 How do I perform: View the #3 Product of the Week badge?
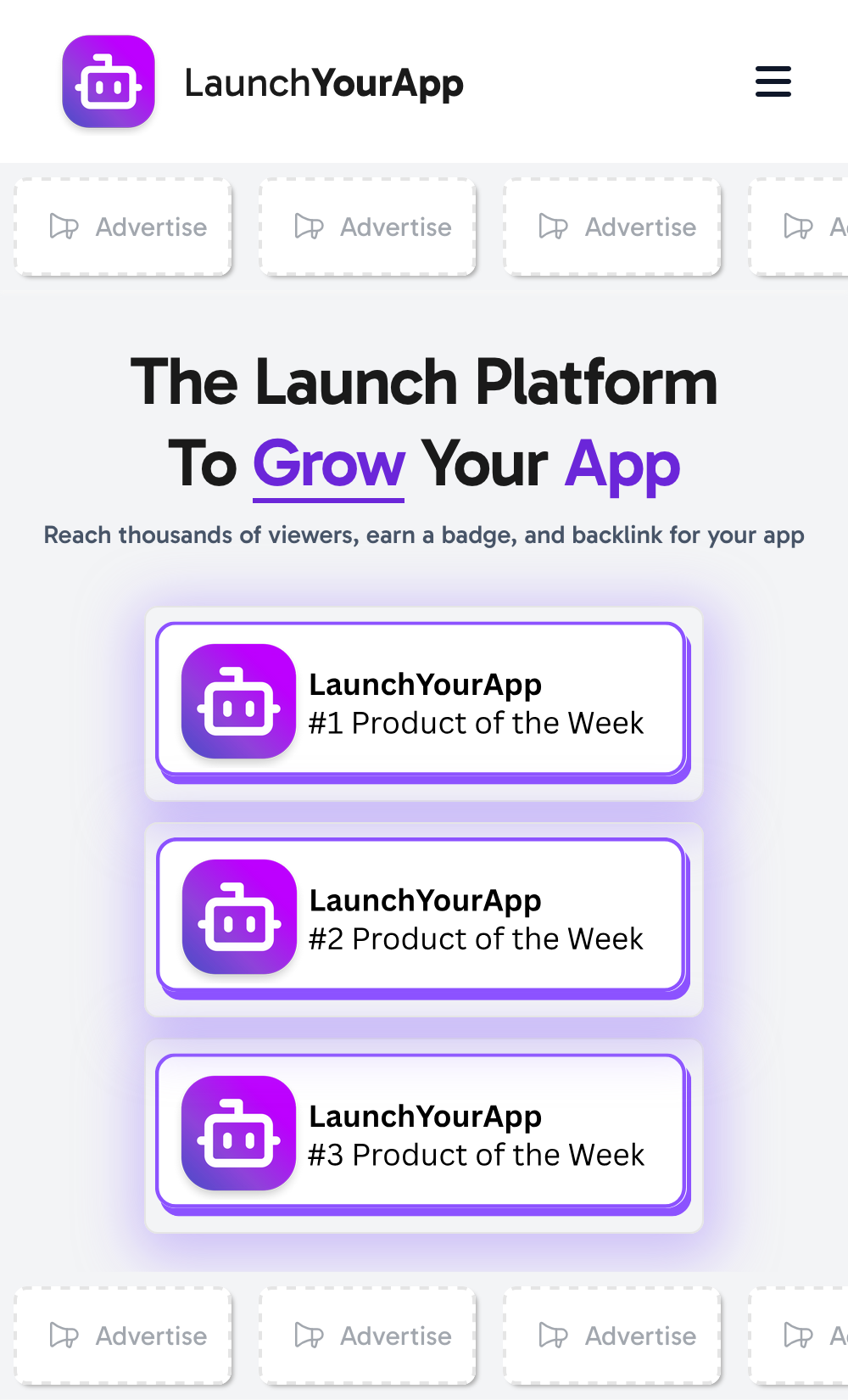(421, 1133)
